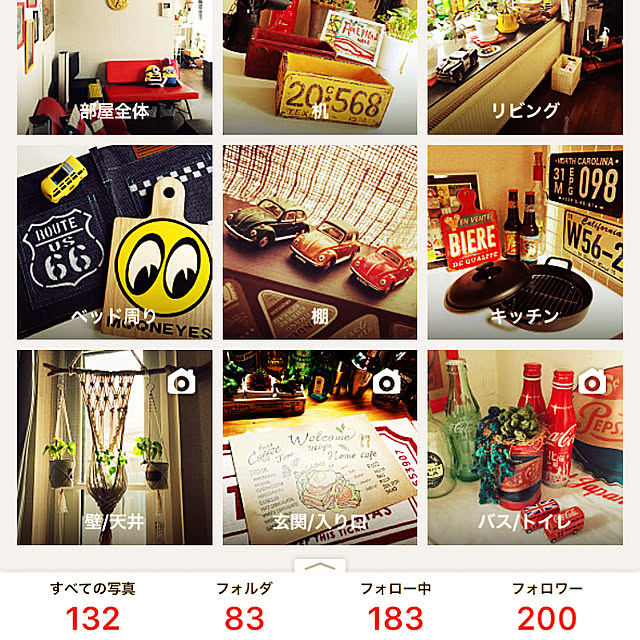Show すべての写真 (132 photos)
This screenshot has height=640, width=640.
tap(93, 606)
